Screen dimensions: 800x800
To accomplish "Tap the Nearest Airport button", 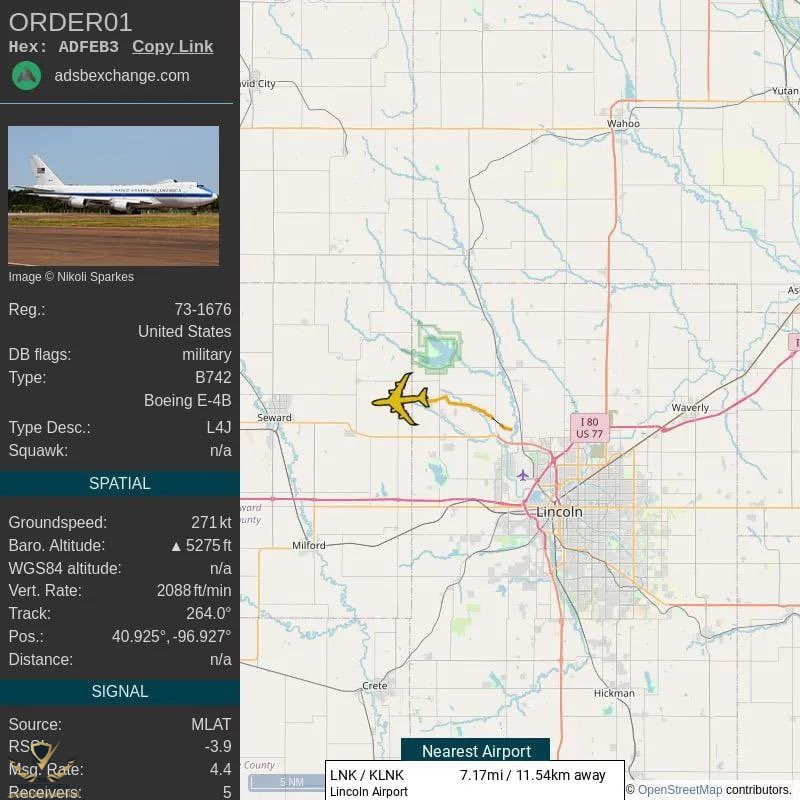I will tap(476, 751).
